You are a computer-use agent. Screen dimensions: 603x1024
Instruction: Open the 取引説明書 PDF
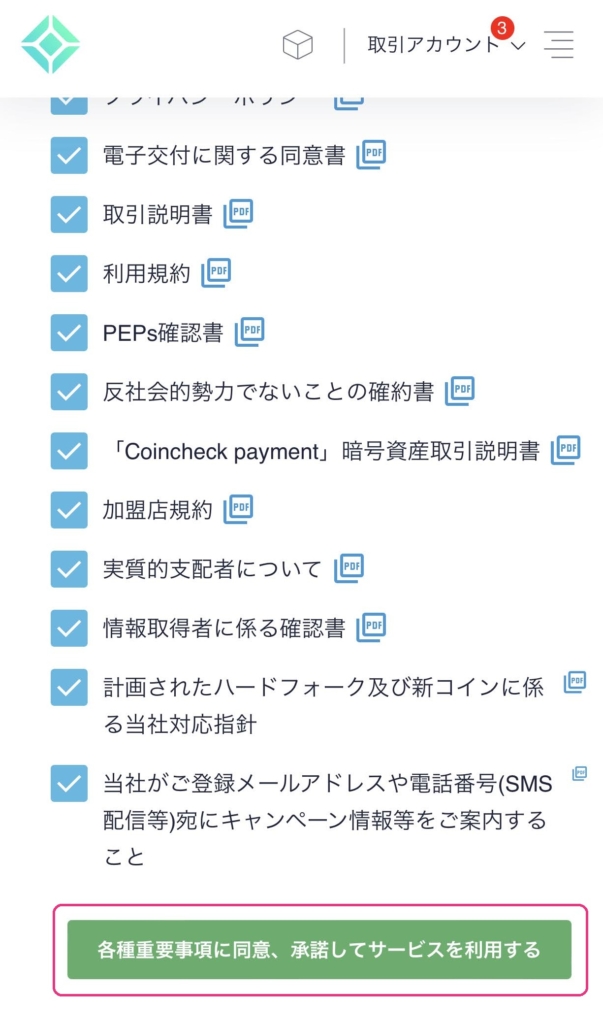238,214
